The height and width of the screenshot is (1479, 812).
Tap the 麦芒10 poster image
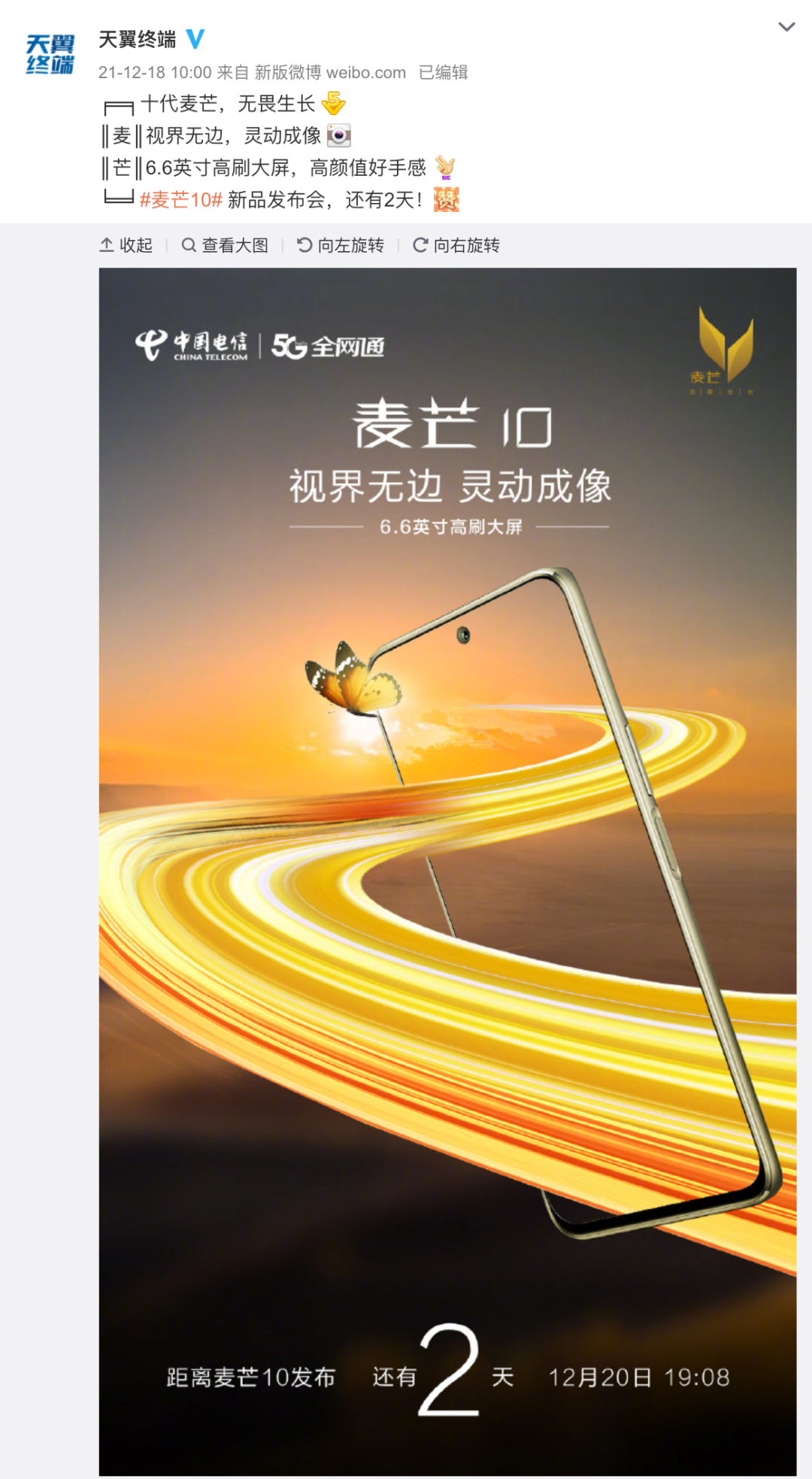(447, 872)
